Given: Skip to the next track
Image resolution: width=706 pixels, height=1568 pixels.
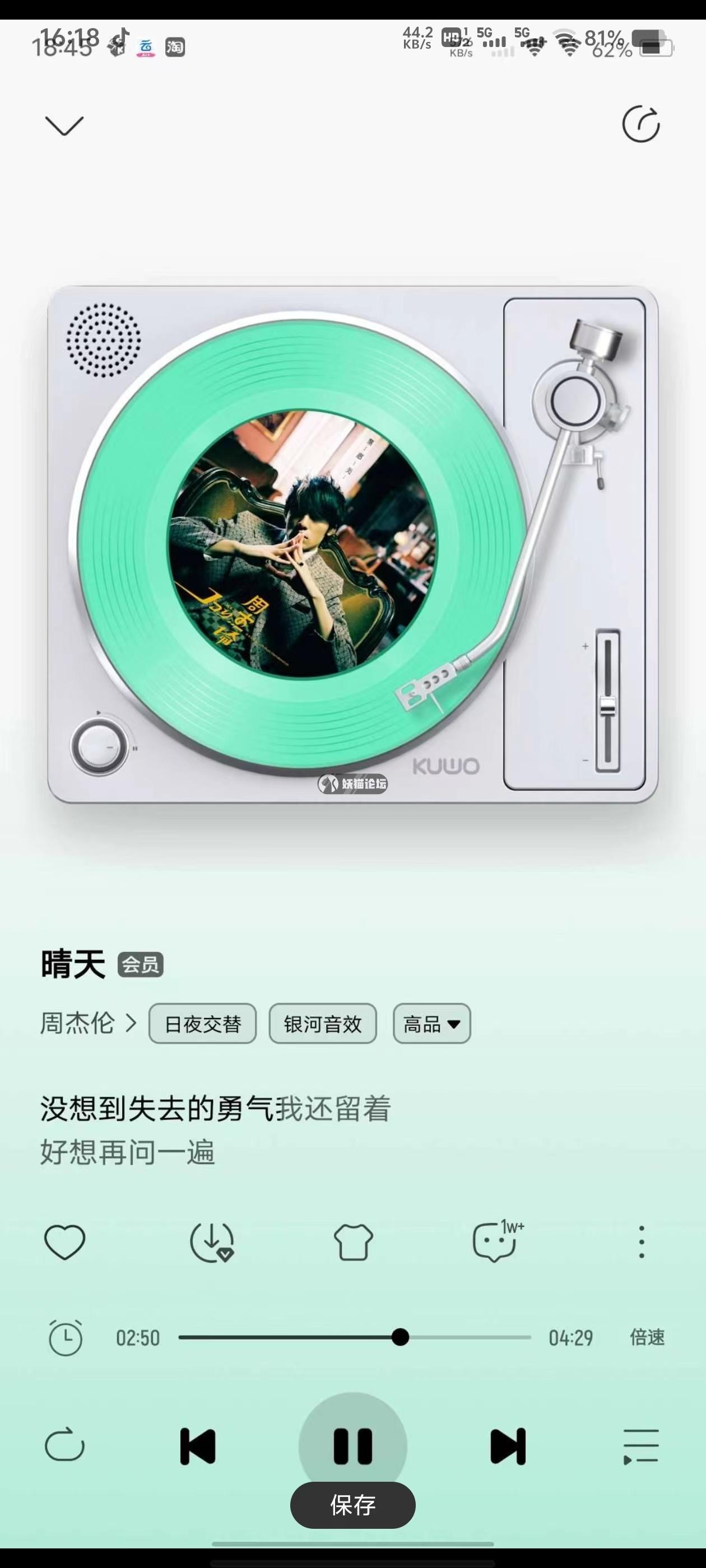Looking at the screenshot, I should (508, 1446).
